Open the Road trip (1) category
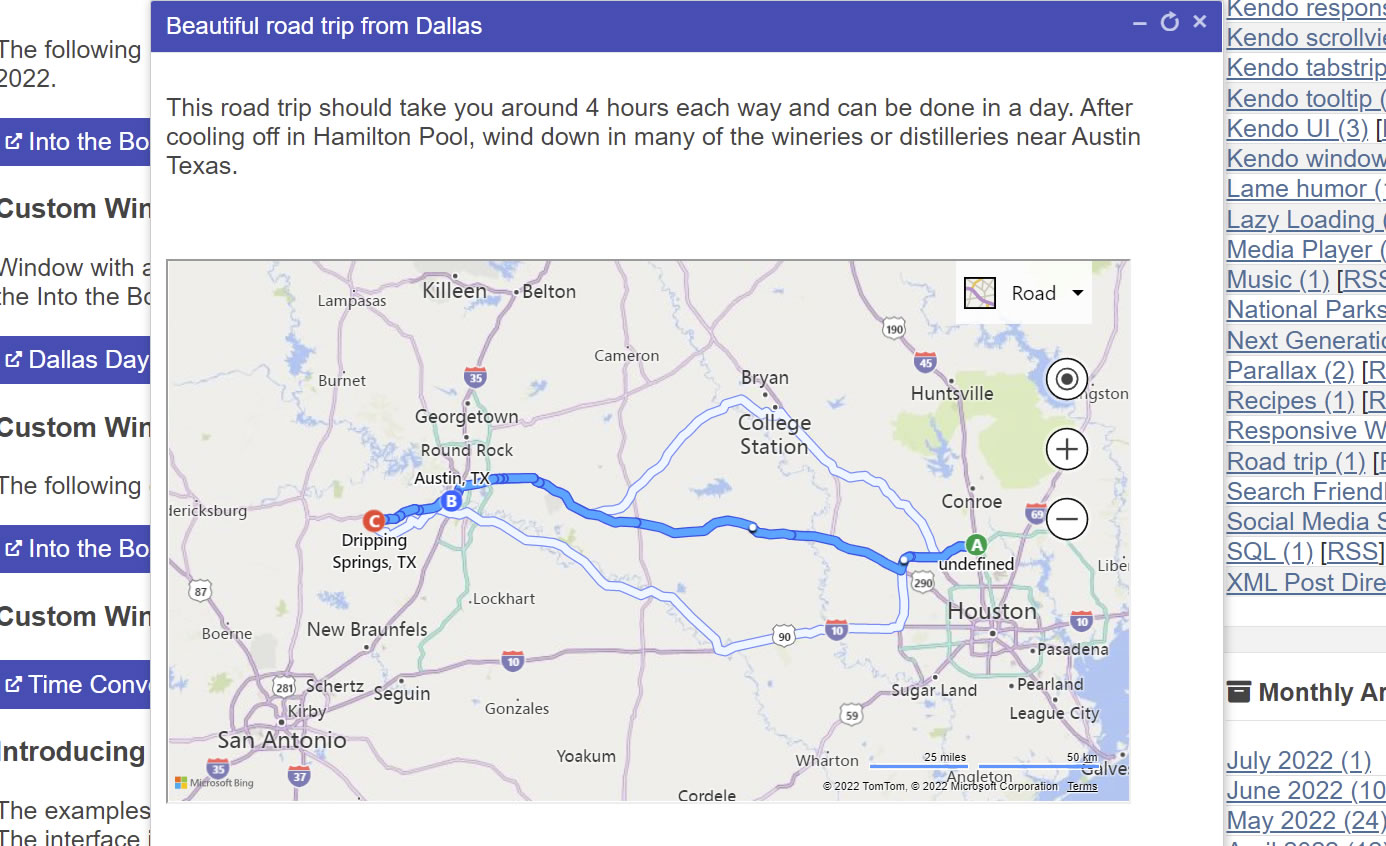This screenshot has height=846, width=1386. tap(1295, 462)
